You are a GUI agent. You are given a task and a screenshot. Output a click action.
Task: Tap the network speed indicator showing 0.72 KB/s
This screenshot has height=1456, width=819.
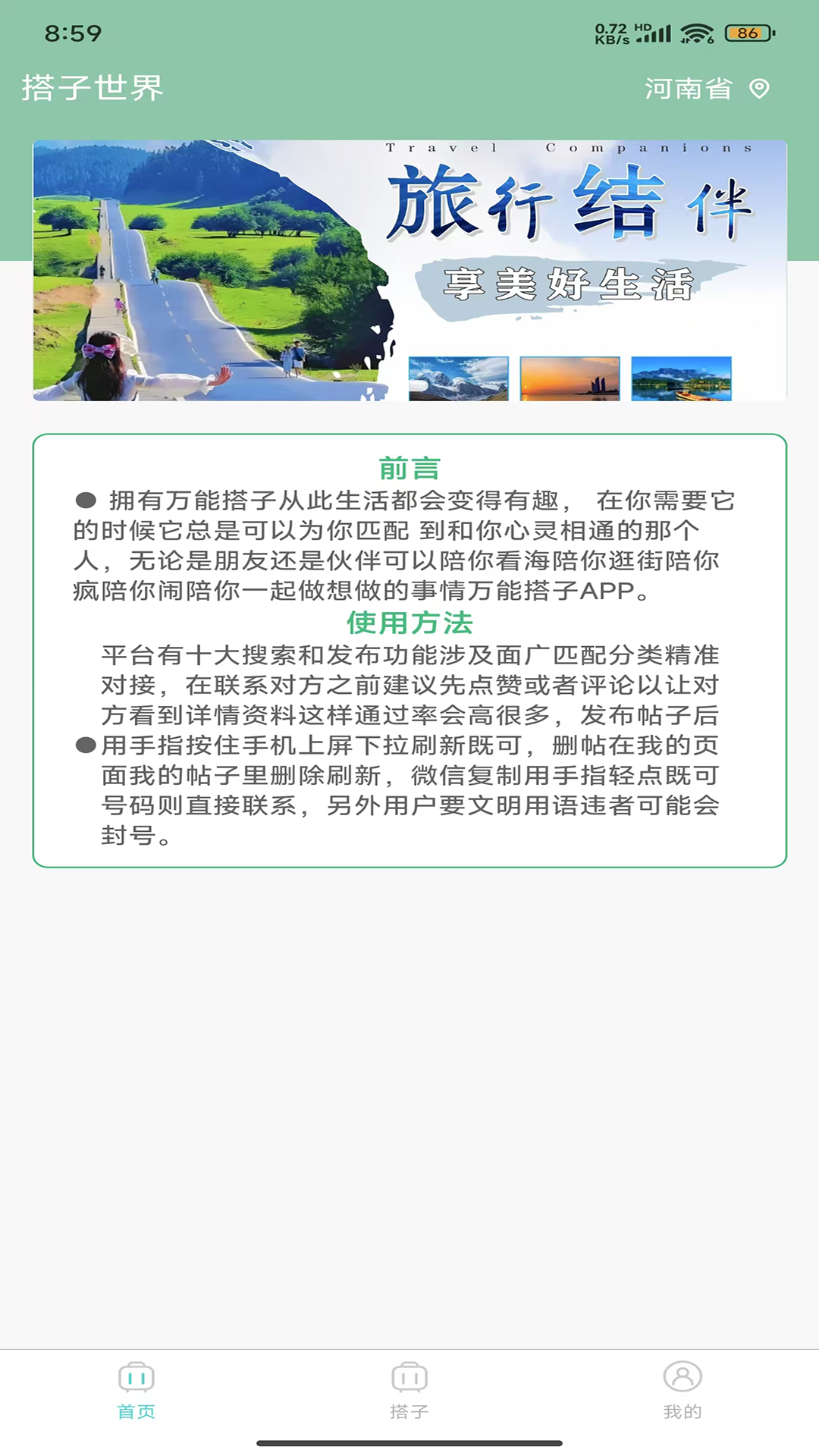611,32
